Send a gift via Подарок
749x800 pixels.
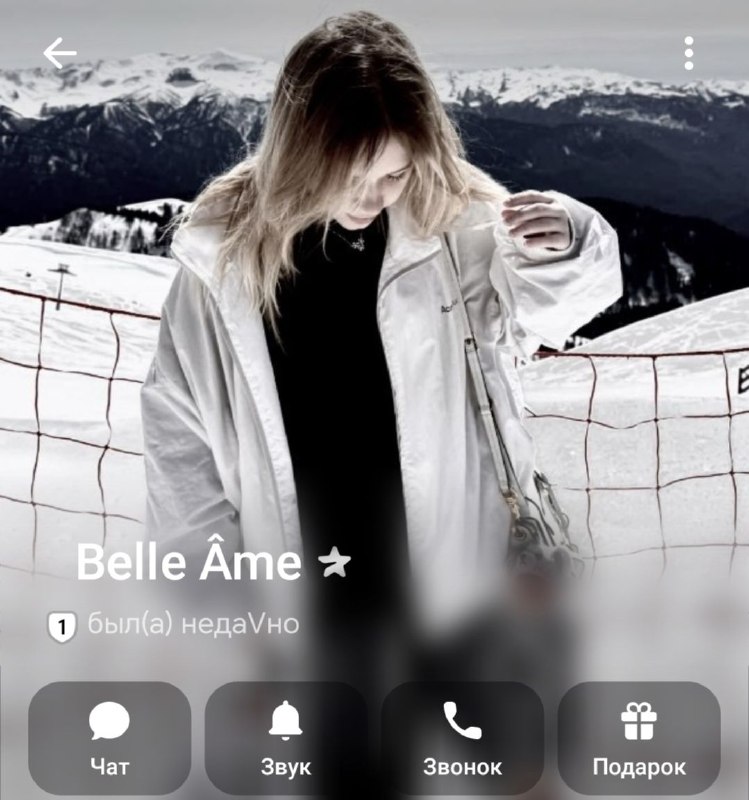click(639, 738)
